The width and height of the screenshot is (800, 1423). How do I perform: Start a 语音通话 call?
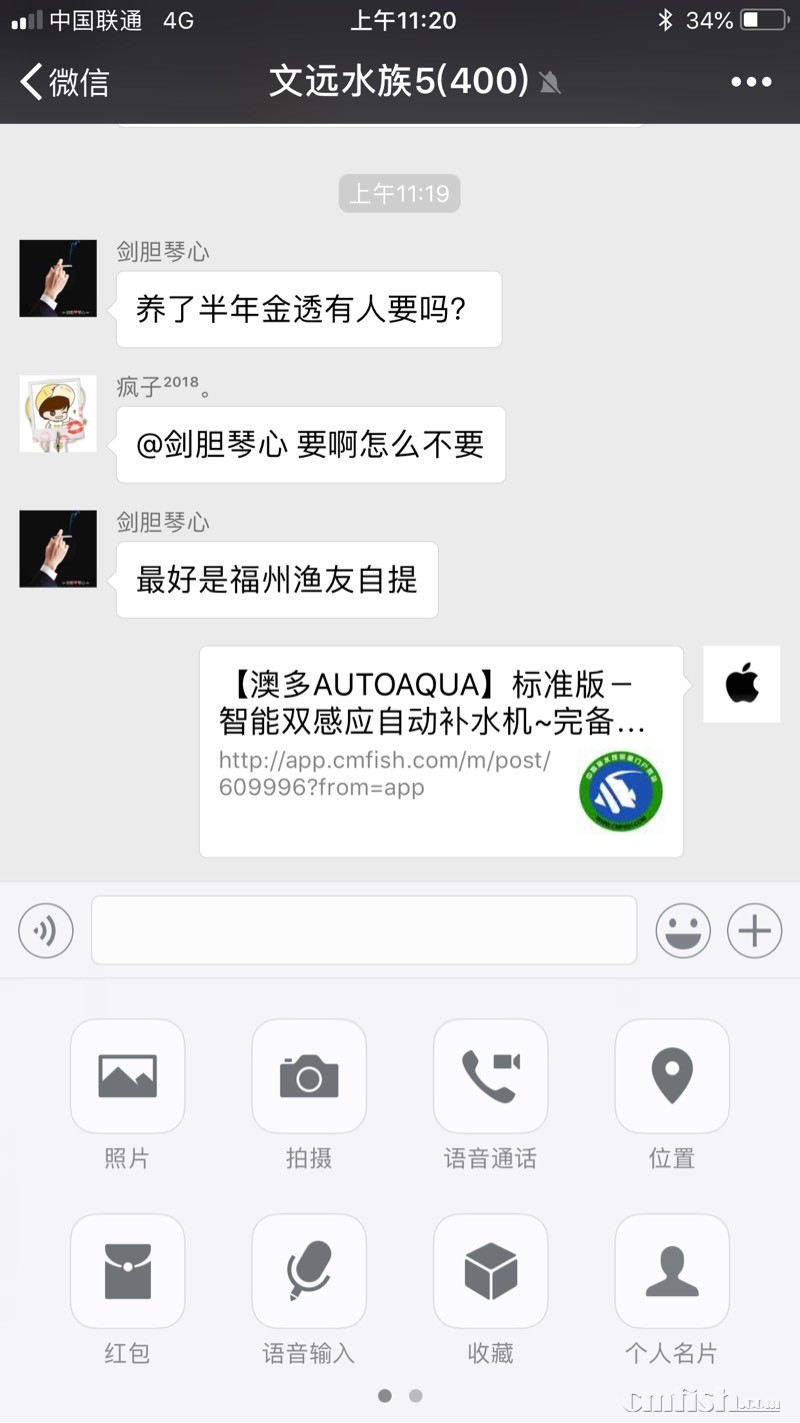490,1077
